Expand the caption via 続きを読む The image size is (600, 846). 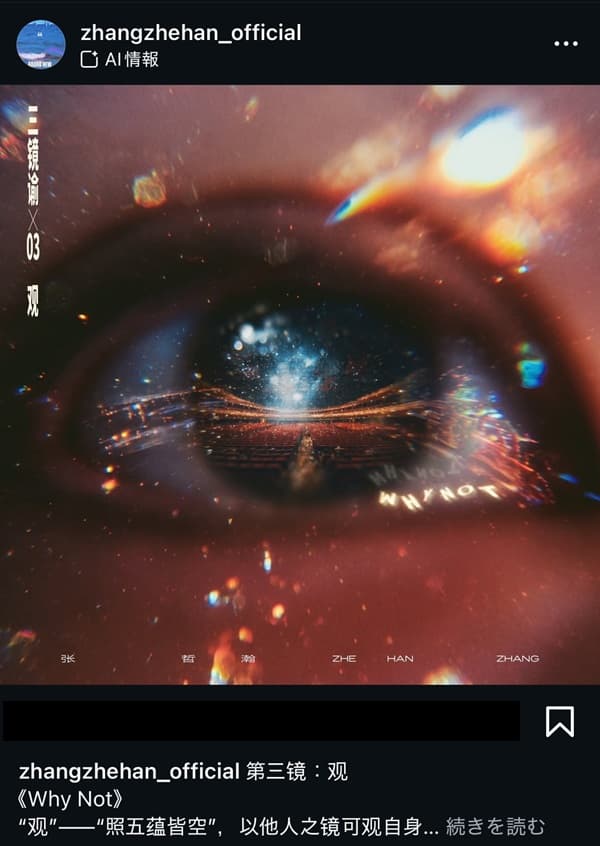496,826
